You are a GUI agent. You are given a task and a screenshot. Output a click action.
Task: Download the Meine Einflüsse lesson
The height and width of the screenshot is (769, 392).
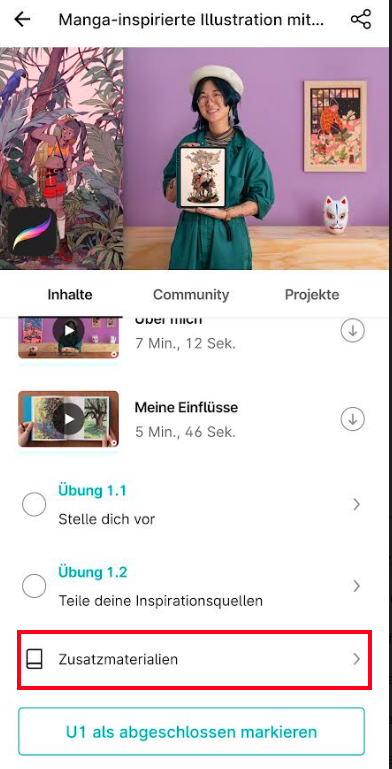coord(352,419)
